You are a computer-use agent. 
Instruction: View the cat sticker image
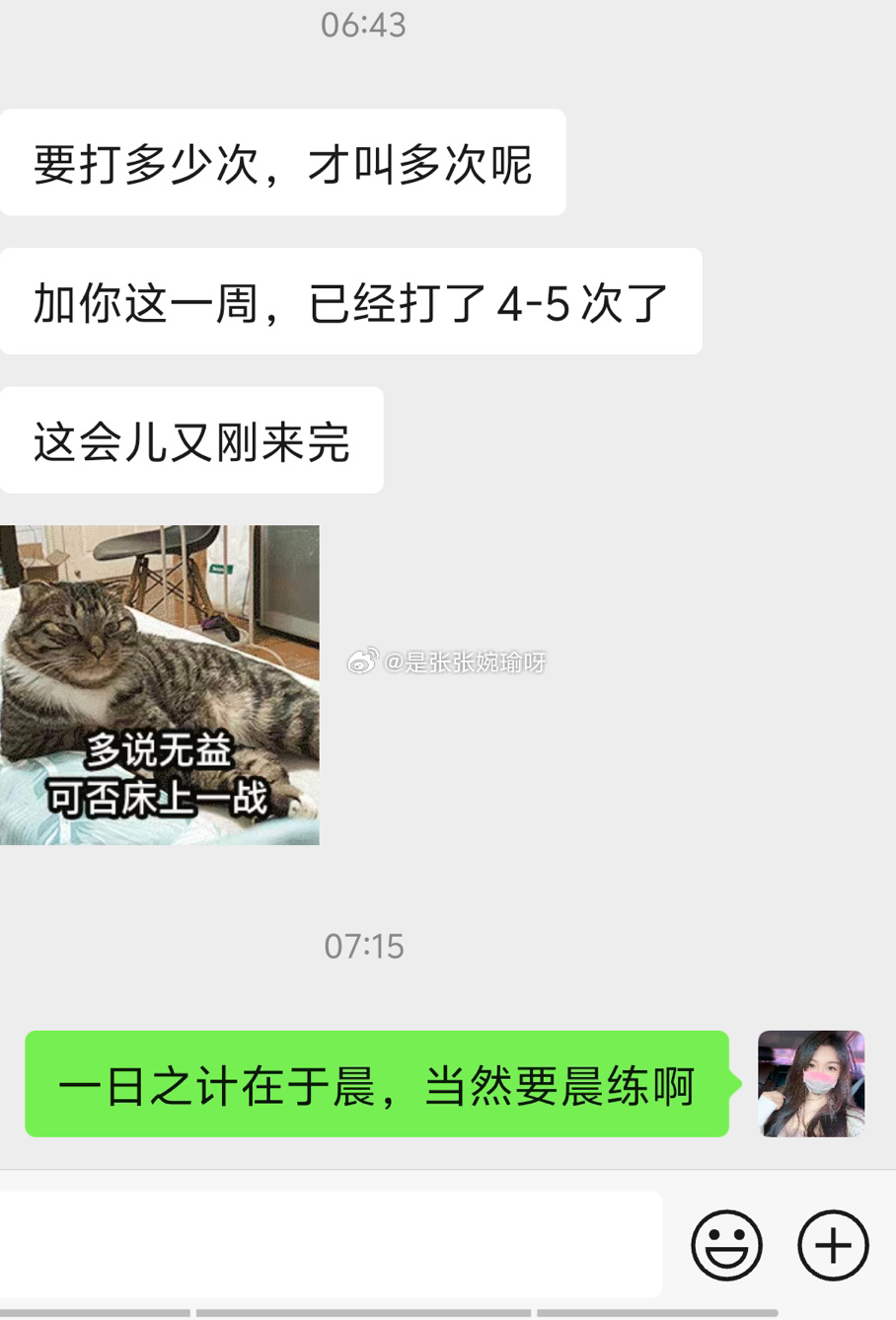(160, 685)
